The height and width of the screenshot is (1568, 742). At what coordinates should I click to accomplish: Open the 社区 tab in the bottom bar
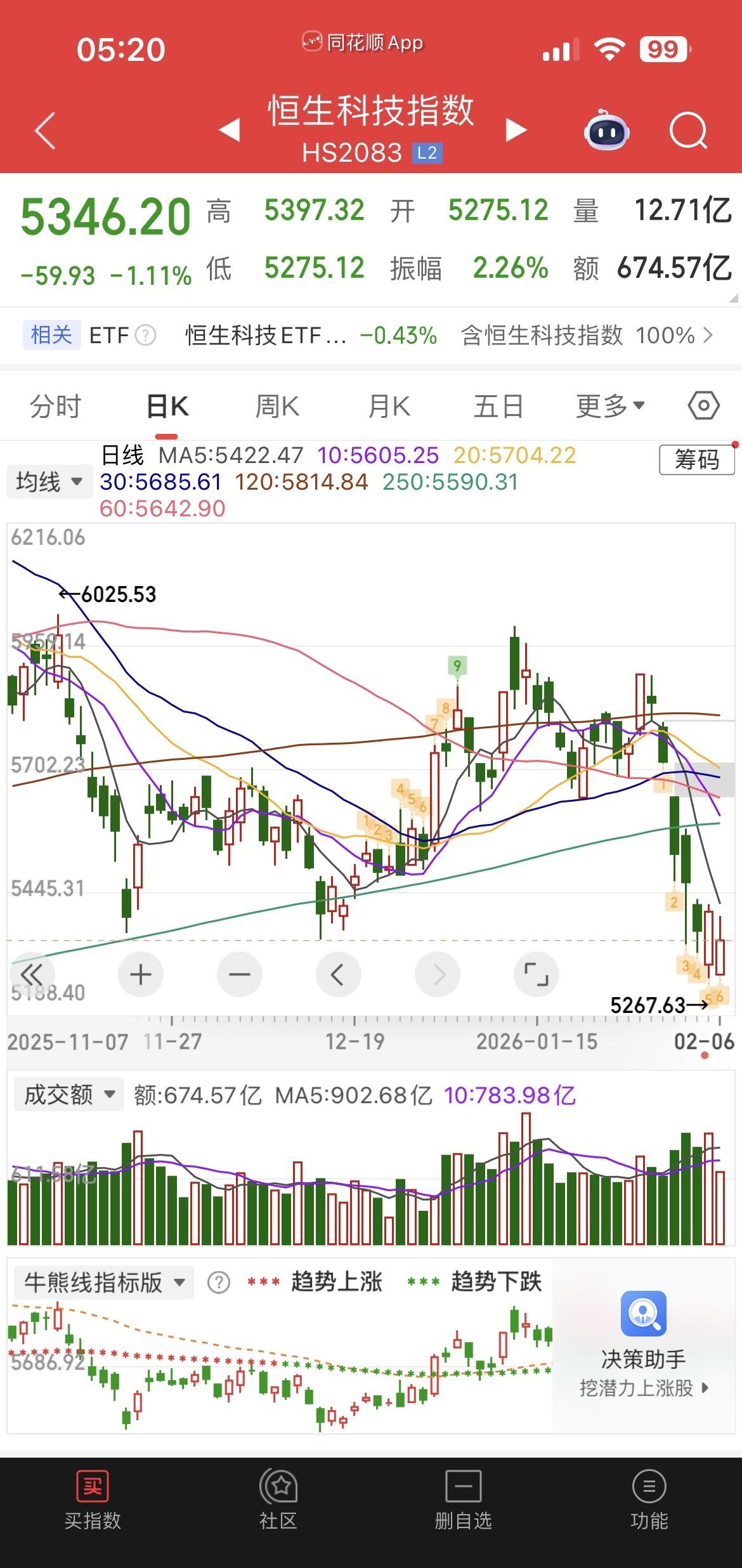tap(278, 1499)
